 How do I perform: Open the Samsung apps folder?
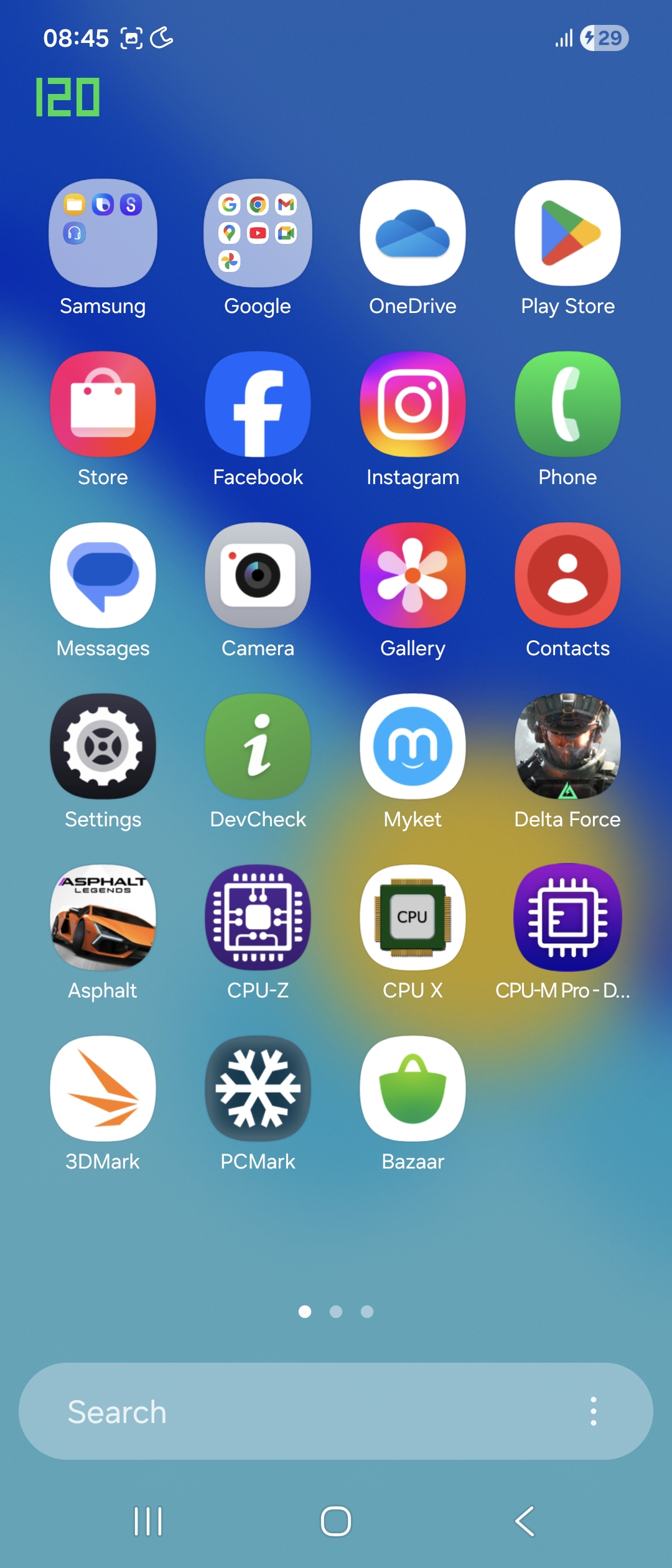tap(103, 233)
